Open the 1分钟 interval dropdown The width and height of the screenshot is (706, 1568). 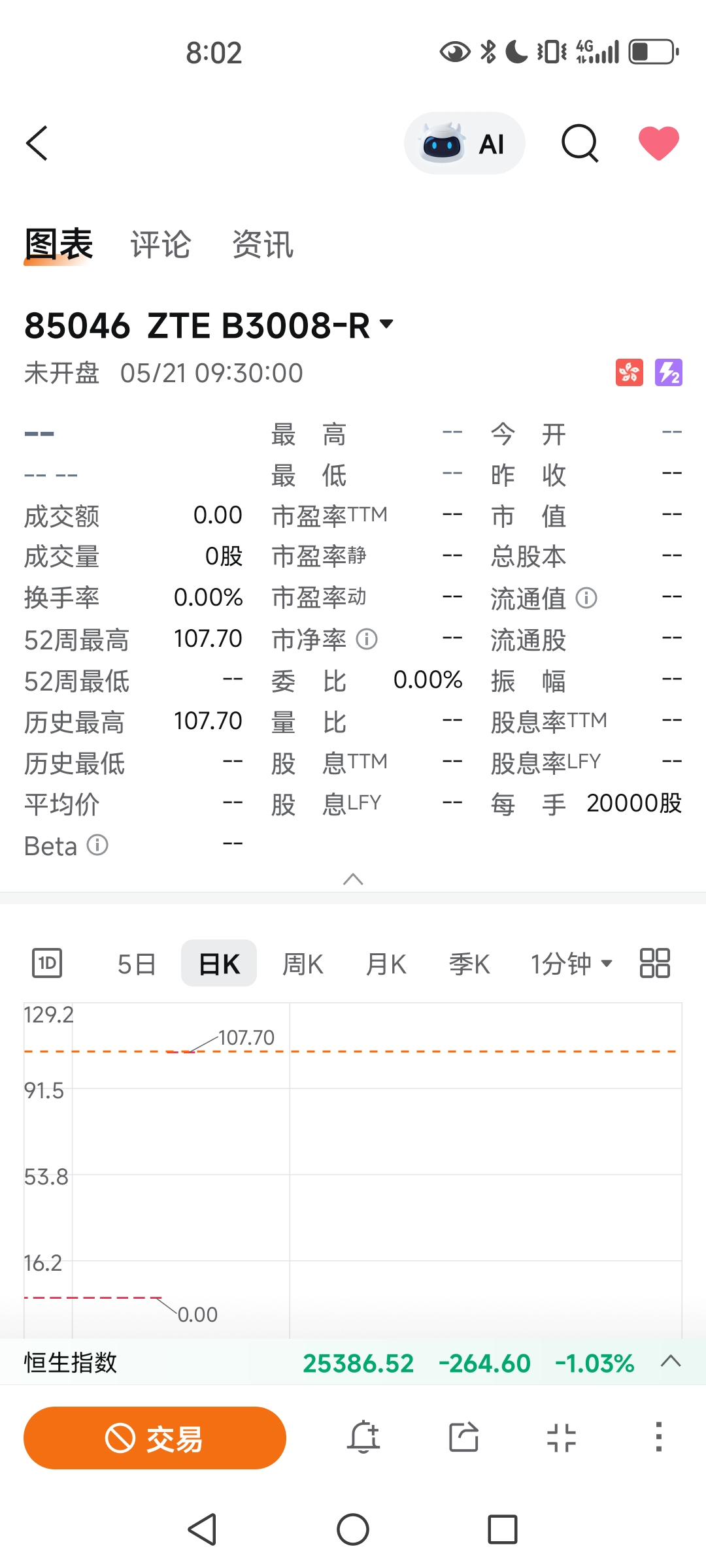click(x=571, y=964)
